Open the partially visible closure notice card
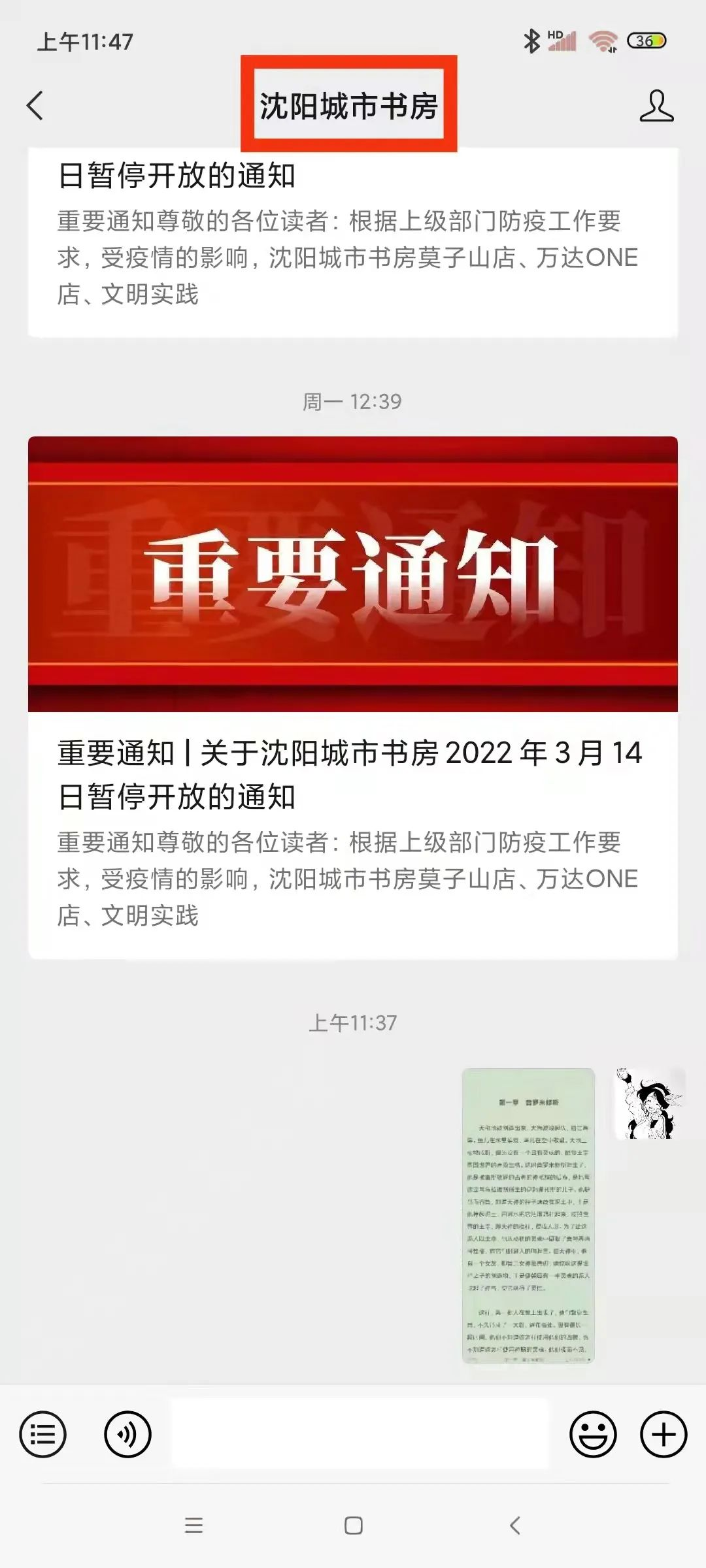706x1568 pixels. click(352, 242)
